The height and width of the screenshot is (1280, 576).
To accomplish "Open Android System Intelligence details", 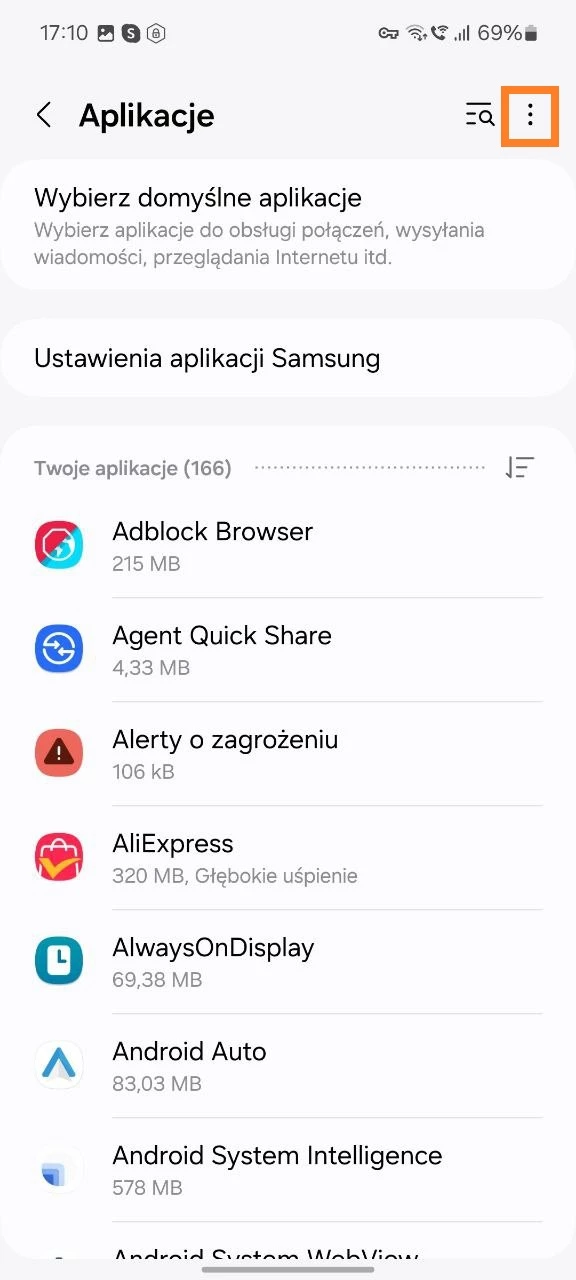I will (288, 1170).
